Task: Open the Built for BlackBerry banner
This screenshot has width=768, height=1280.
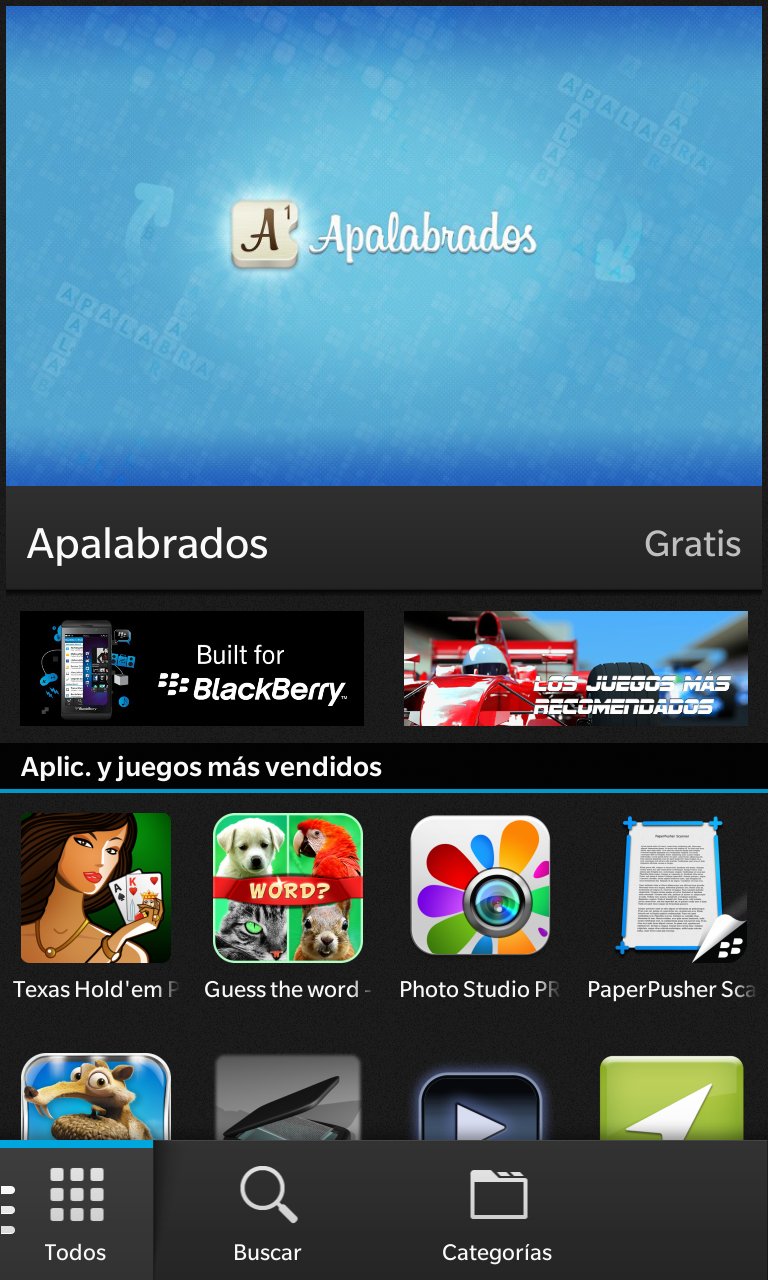Action: [192, 668]
